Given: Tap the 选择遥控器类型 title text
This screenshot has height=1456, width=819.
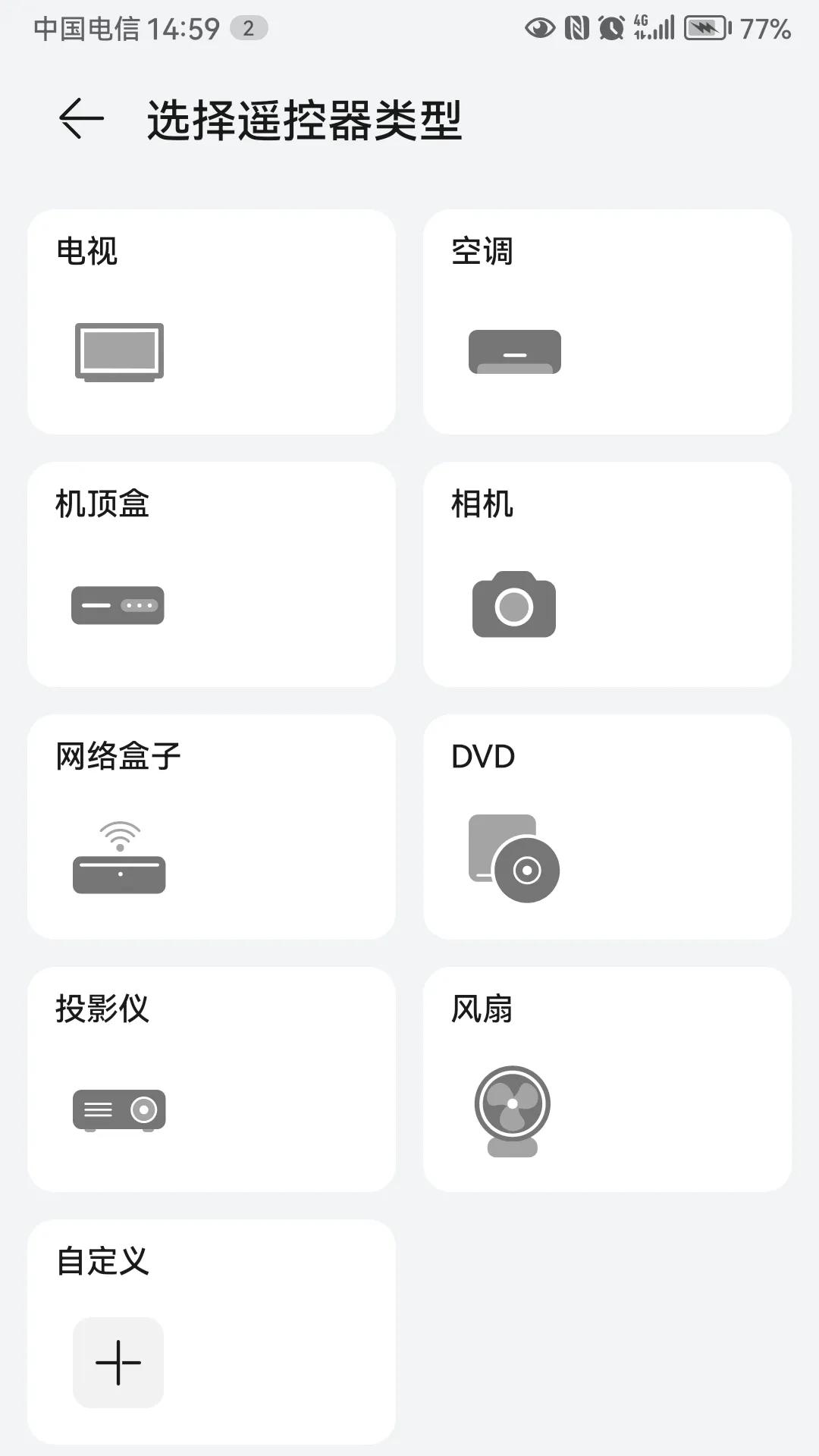Looking at the screenshot, I should click(x=303, y=119).
